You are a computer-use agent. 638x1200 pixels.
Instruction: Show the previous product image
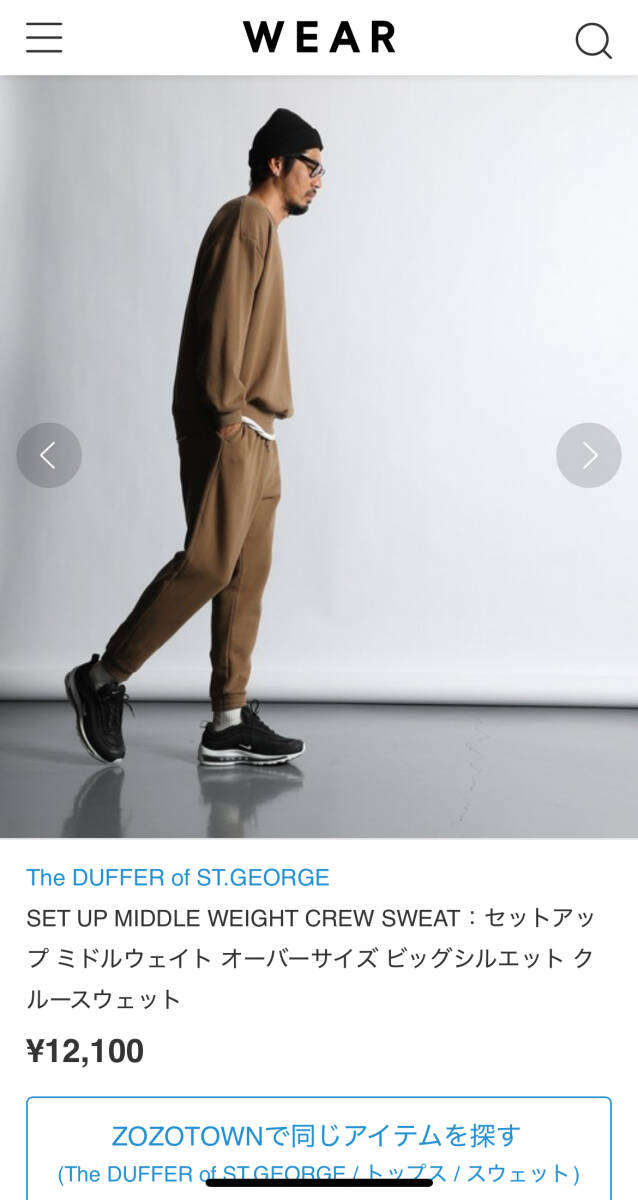pyautogui.click(x=48, y=455)
